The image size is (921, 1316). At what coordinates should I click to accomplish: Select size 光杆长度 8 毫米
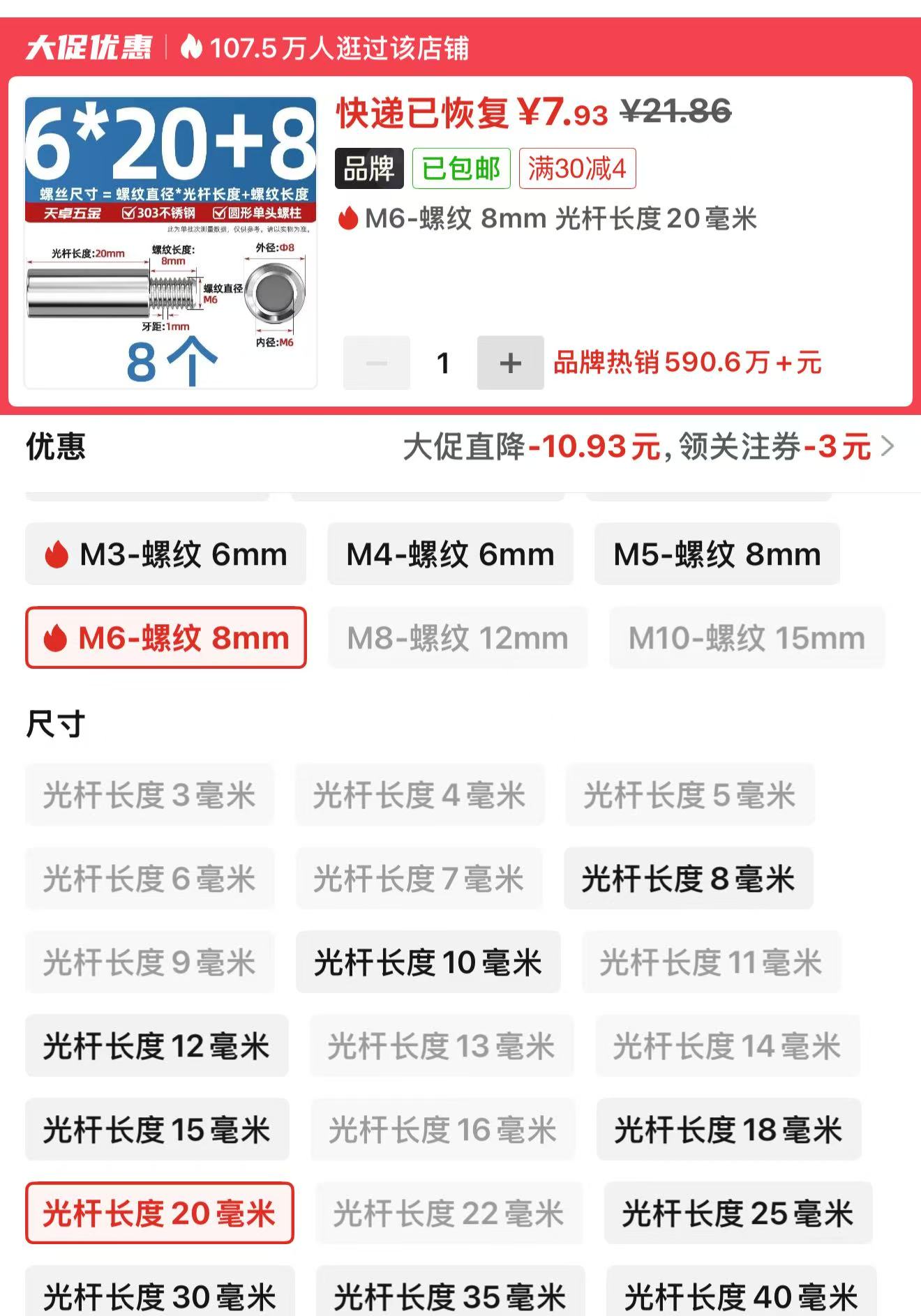pos(688,879)
